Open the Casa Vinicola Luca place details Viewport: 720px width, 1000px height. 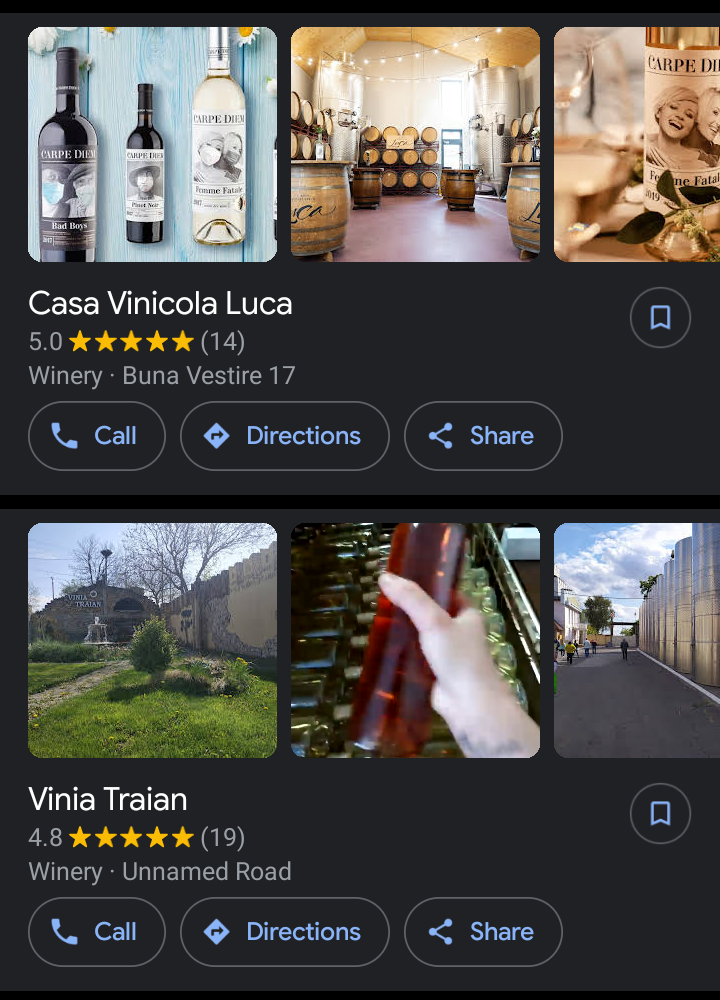click(x=160, y=303)
